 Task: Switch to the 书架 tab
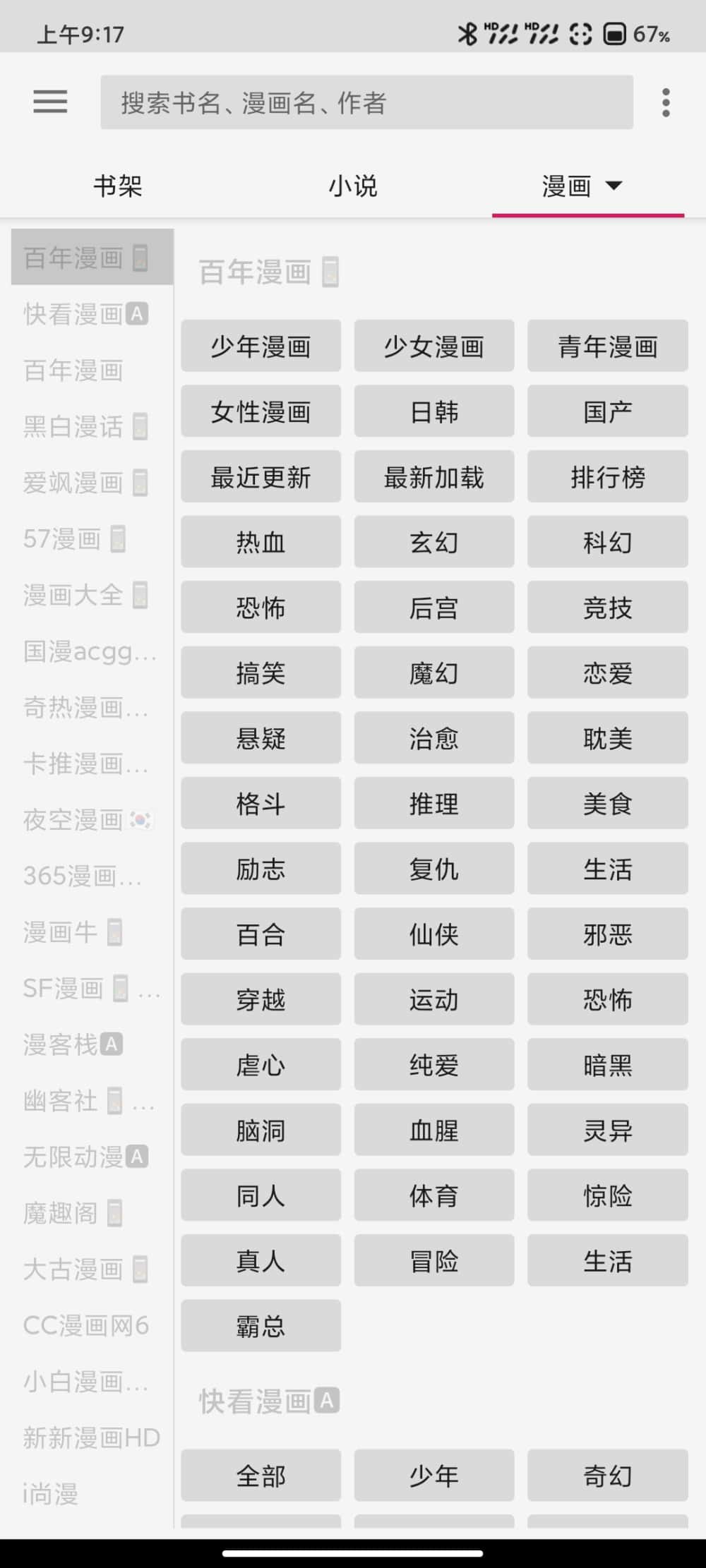pos(118,186)
